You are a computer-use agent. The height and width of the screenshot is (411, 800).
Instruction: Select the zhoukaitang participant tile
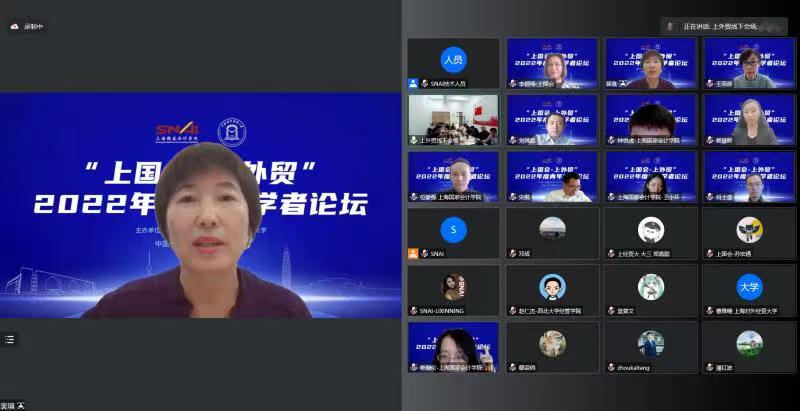pyautogui.click(x=651, y=346)
